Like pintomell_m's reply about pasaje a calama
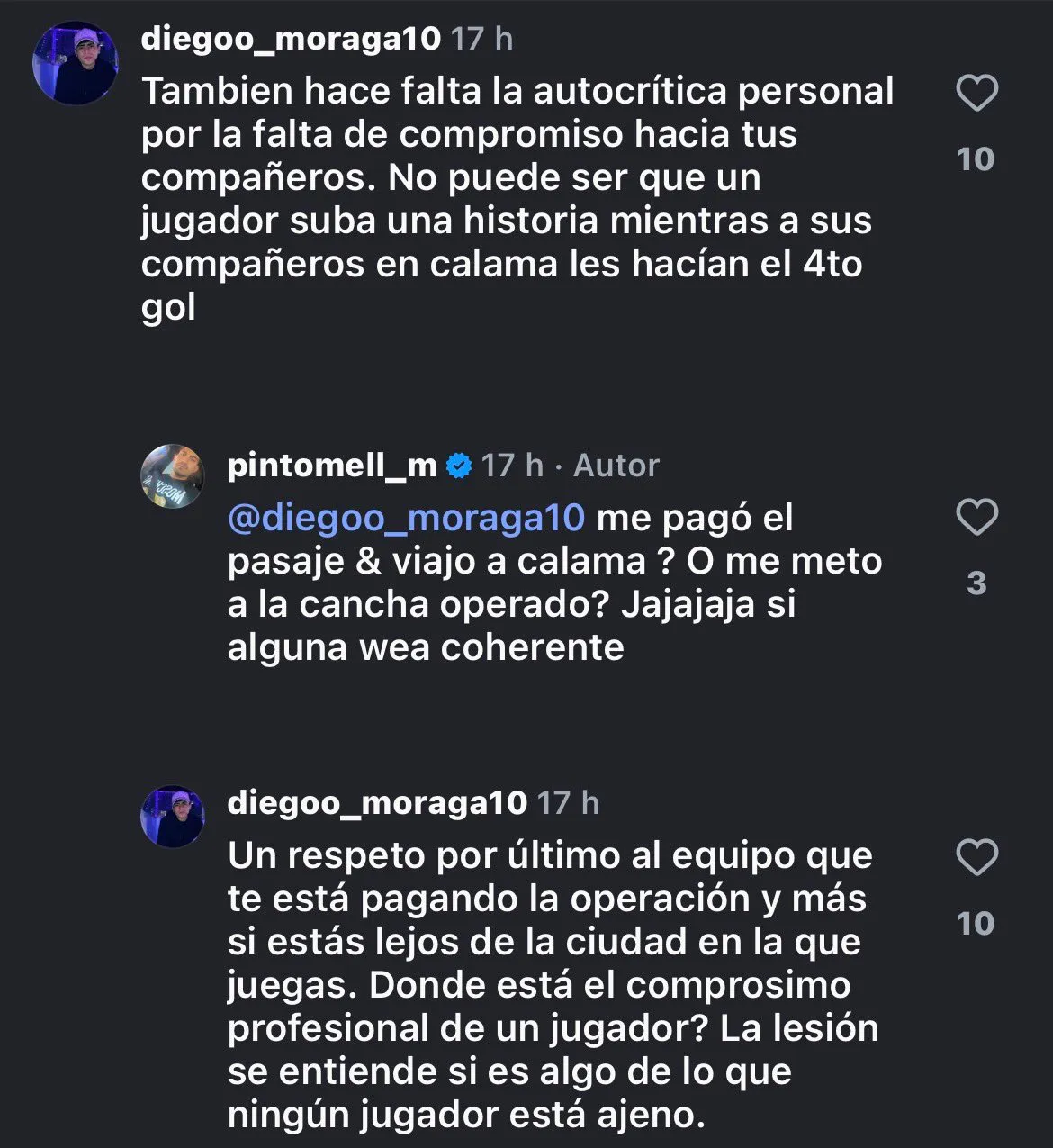The height and width of the screenshot is (1148, 1053). coord(976,518)
